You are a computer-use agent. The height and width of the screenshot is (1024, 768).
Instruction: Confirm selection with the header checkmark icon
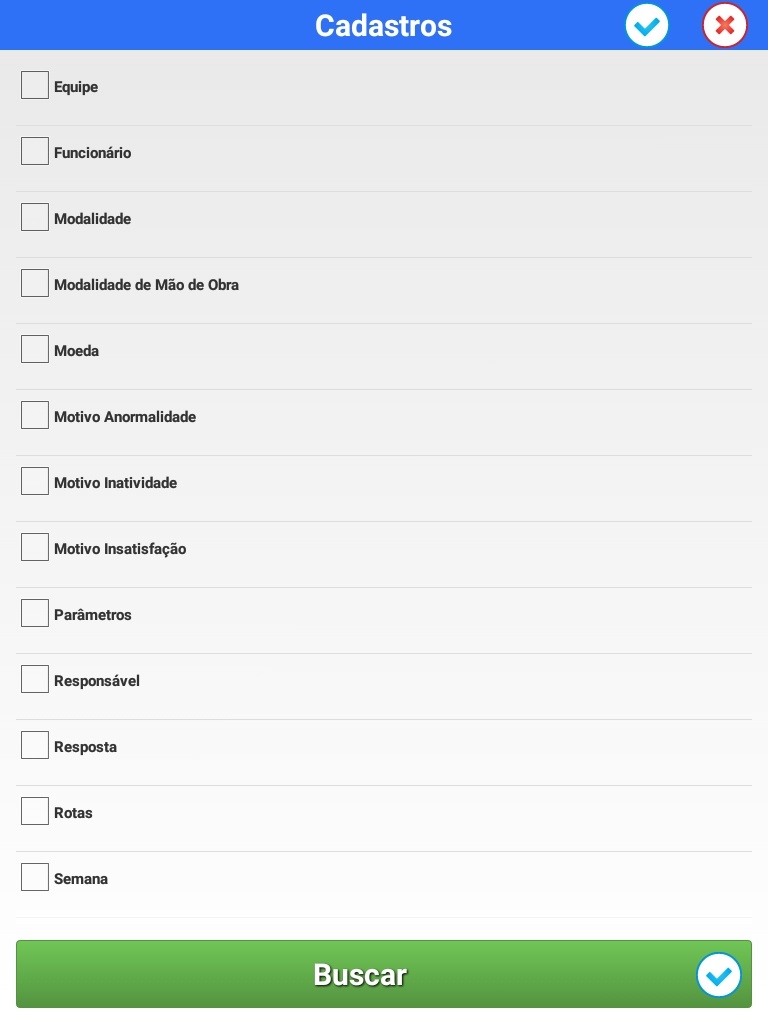click(x=647, y=26)
